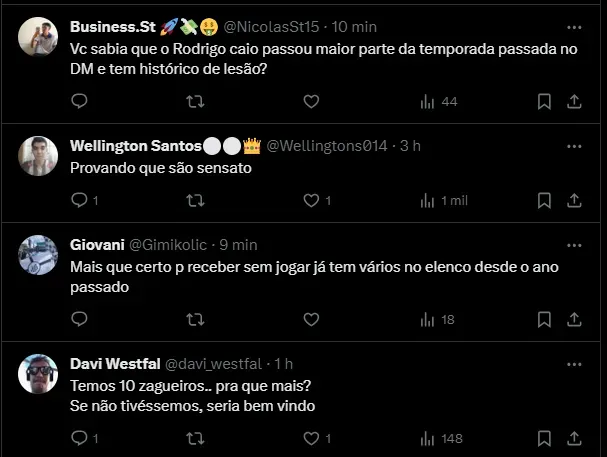607x457 pixels.
Task: Retweet Business.St's post
Action: click(196, 101)
